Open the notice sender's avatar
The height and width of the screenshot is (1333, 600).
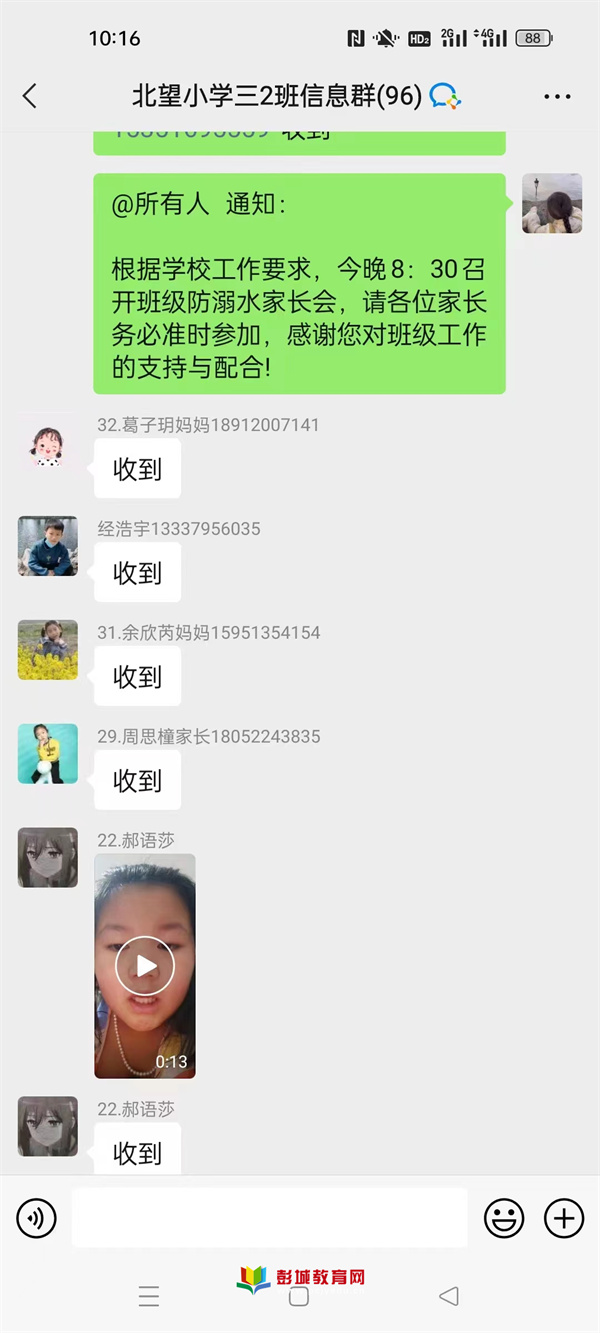552,203
